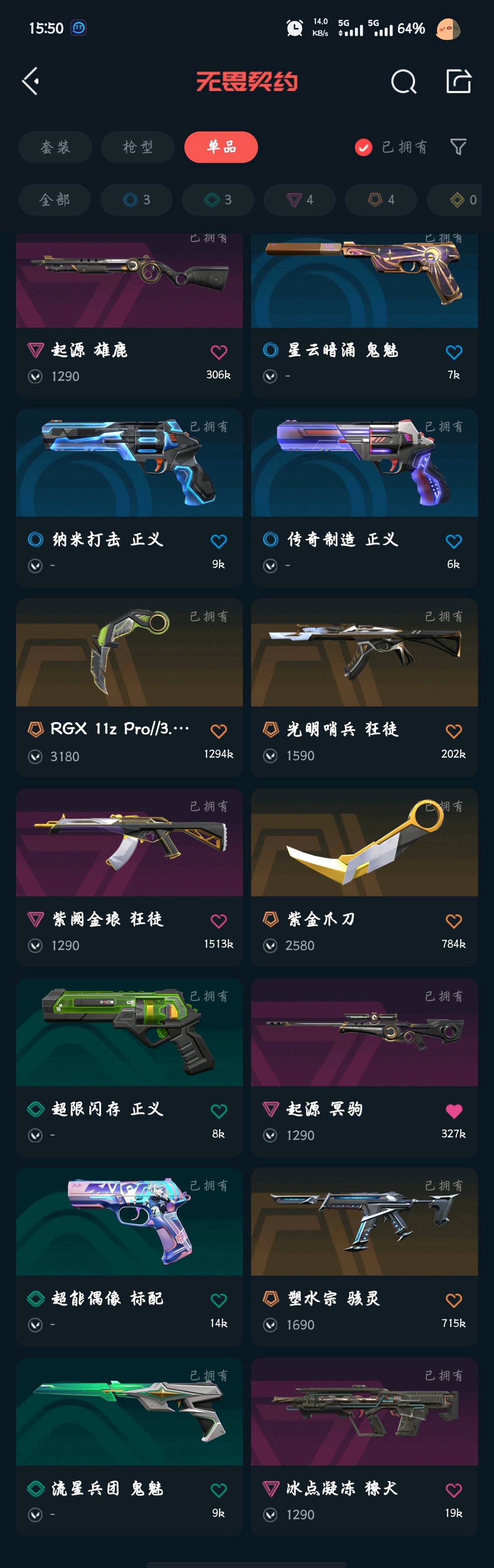Toggle the 已拥有 checkbox
The image size is (494, 1568).
tap(363, 147)
